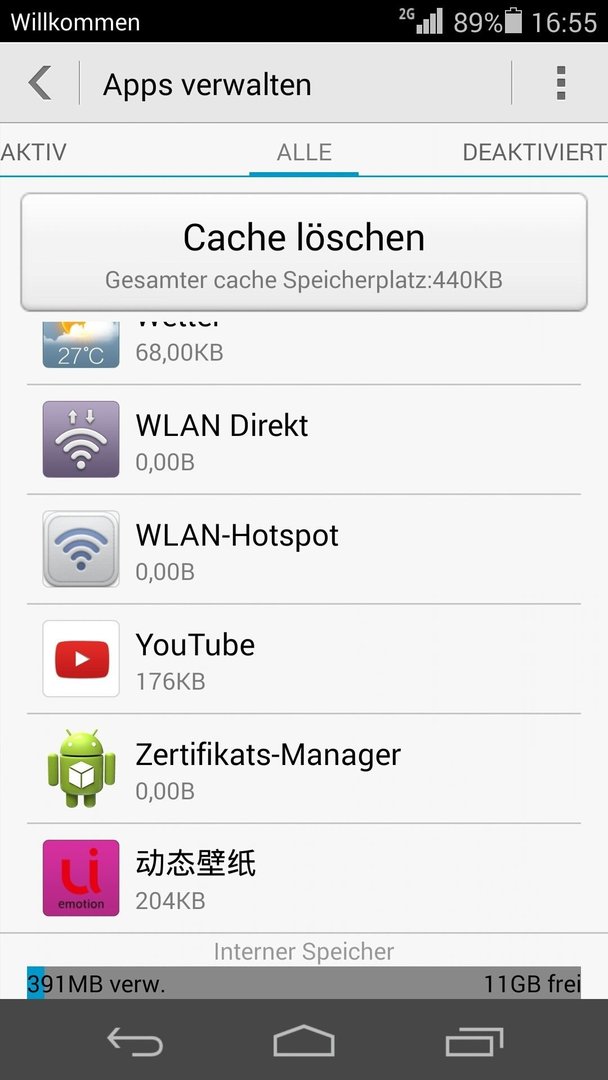This screenshot has height=1080, width=608.
Task: Go back from Apps verwalten
Action: [x=40, y=83]
